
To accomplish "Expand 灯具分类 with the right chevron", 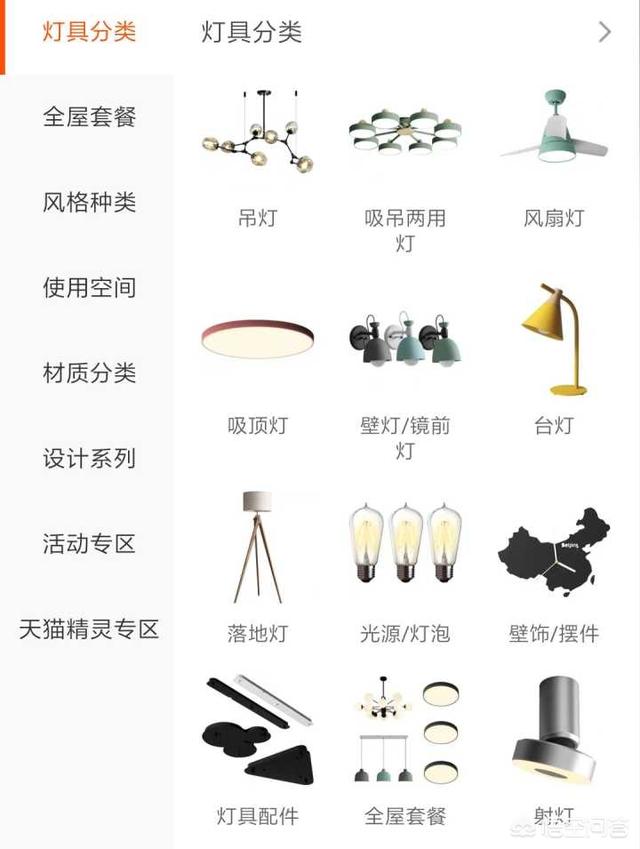I will pyautogui.click(x=604, y=32).
